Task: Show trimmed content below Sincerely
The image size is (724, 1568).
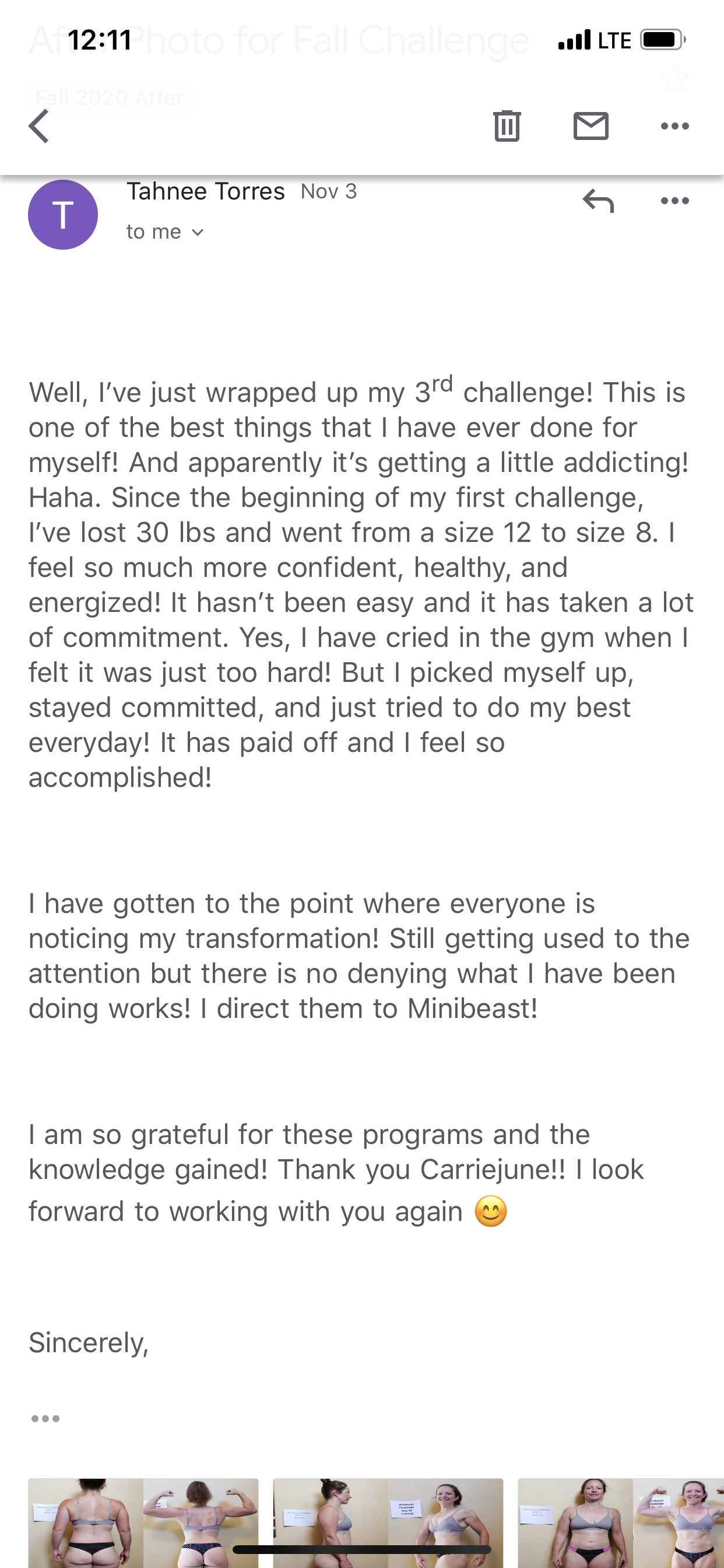Action: click(45, 1419)
